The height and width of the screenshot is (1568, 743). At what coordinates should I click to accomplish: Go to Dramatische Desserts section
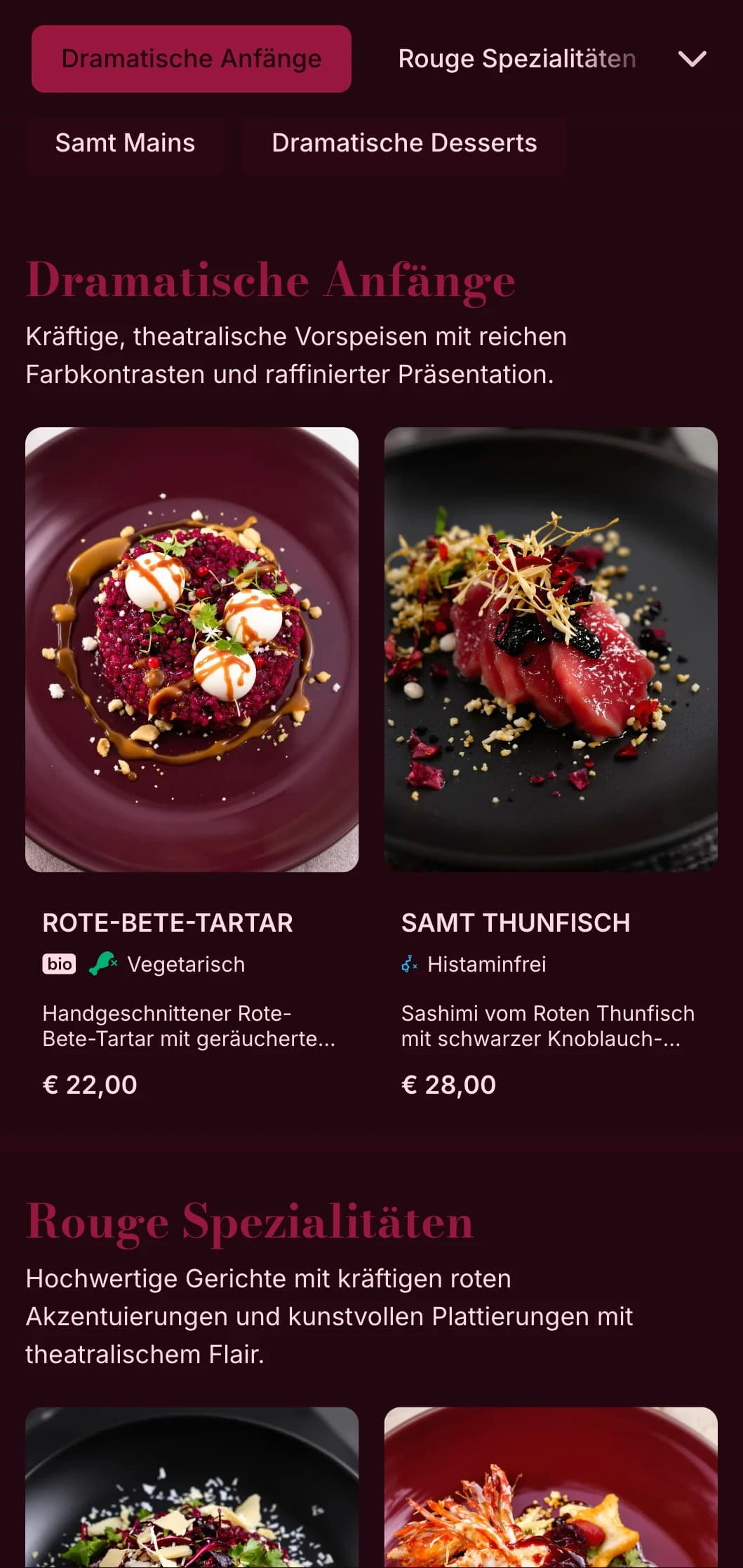(x=403, y=143)
